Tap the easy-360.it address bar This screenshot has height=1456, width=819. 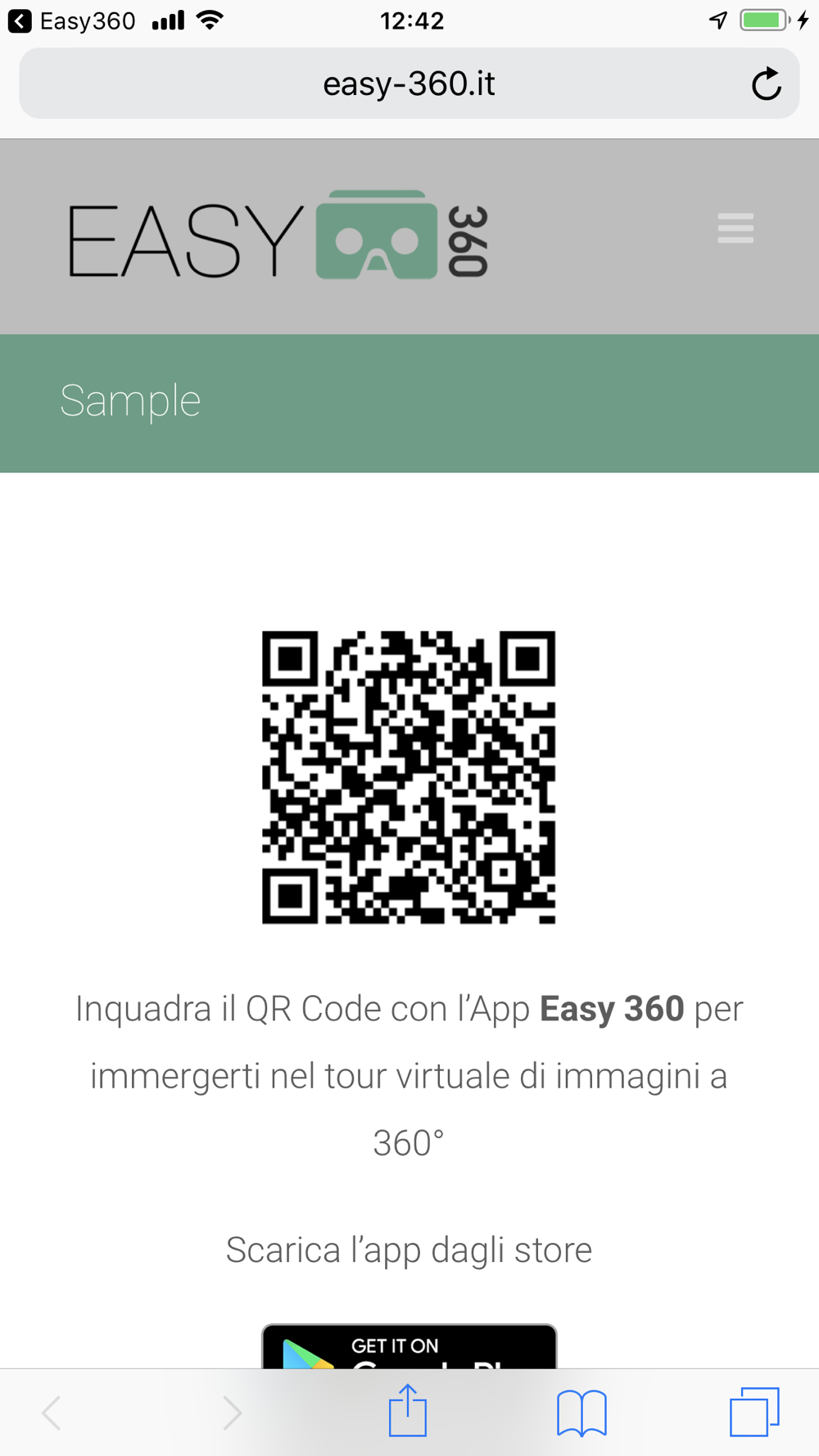409,84
